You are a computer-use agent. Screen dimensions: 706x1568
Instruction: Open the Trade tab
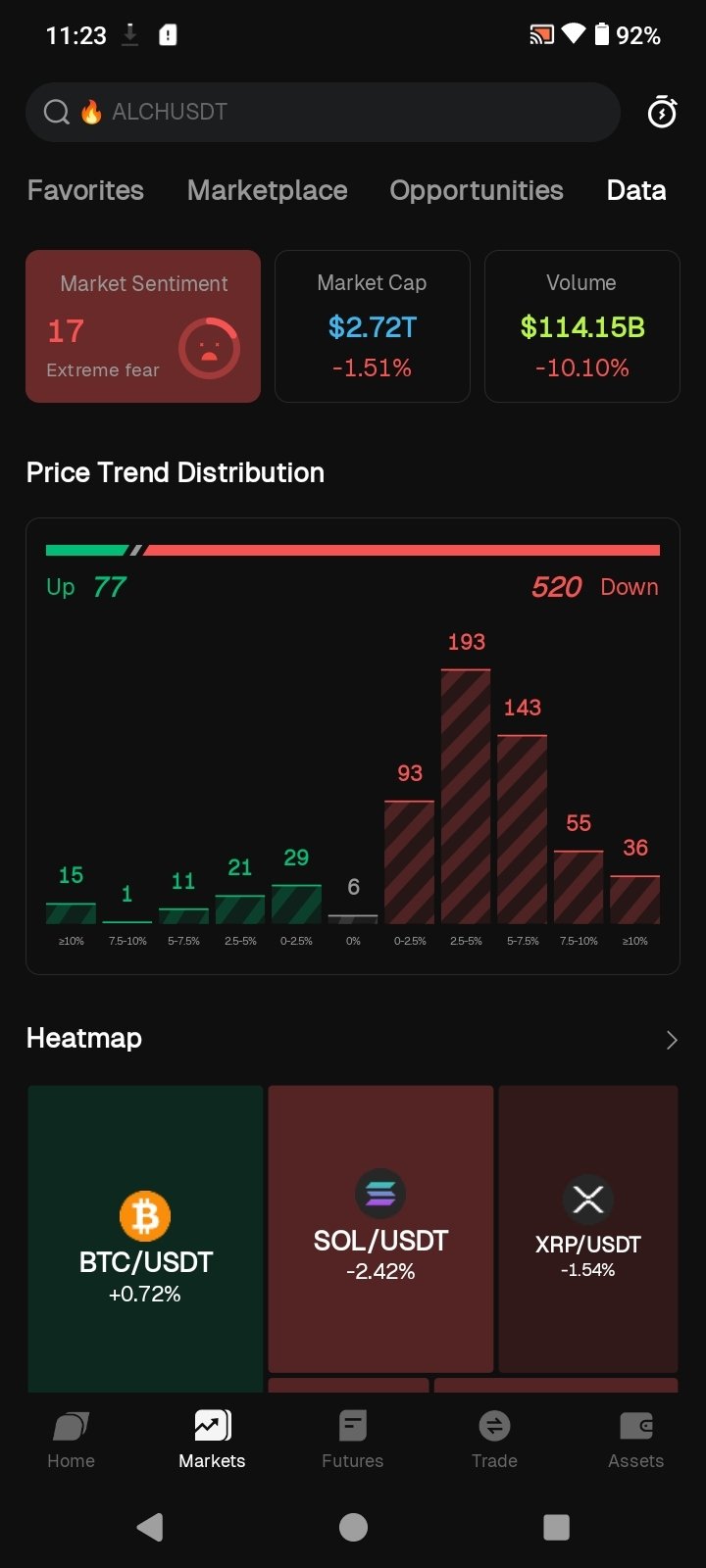(x=494, y=1440)
